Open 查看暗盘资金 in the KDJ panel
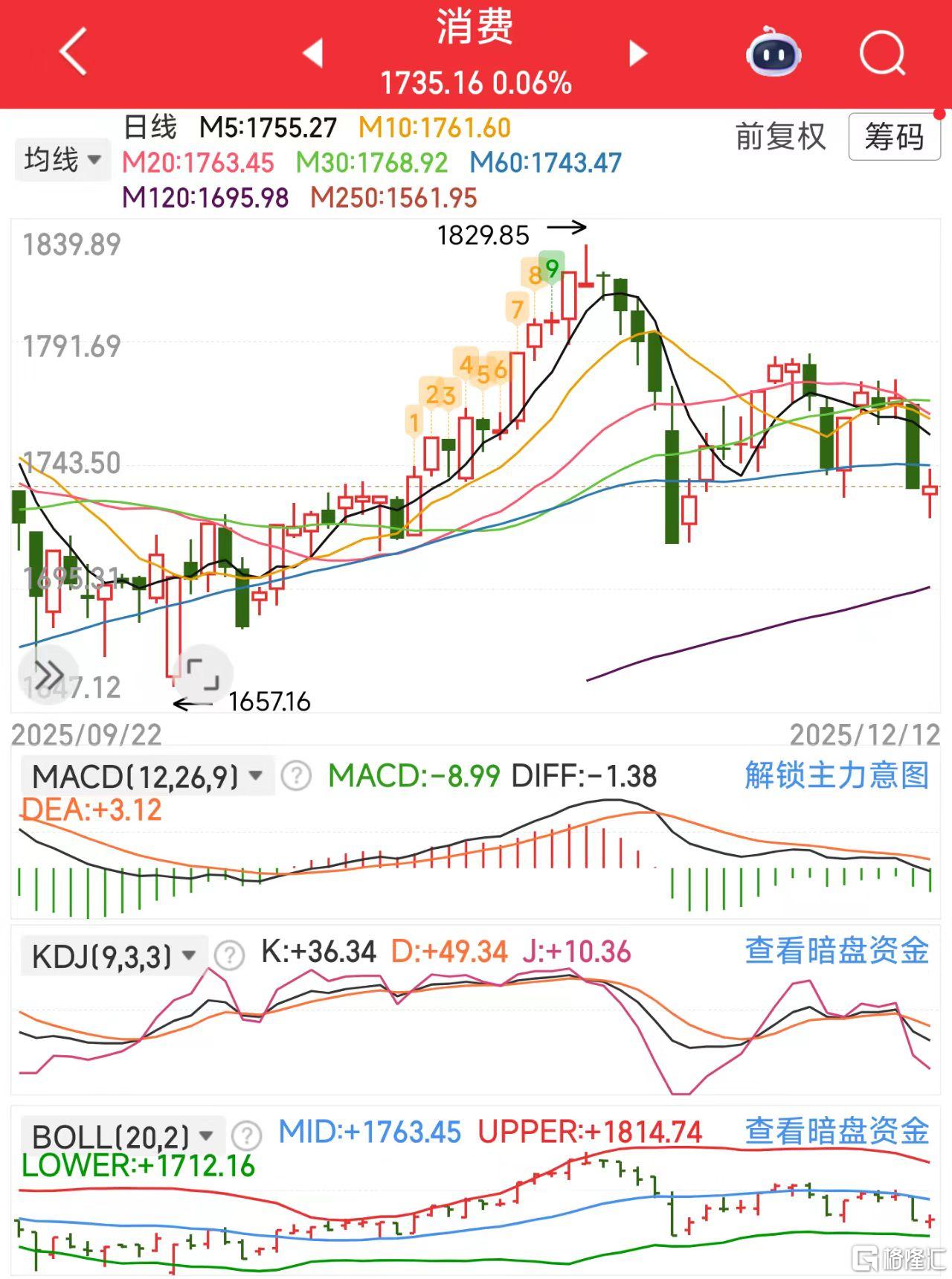 [836, 952]
